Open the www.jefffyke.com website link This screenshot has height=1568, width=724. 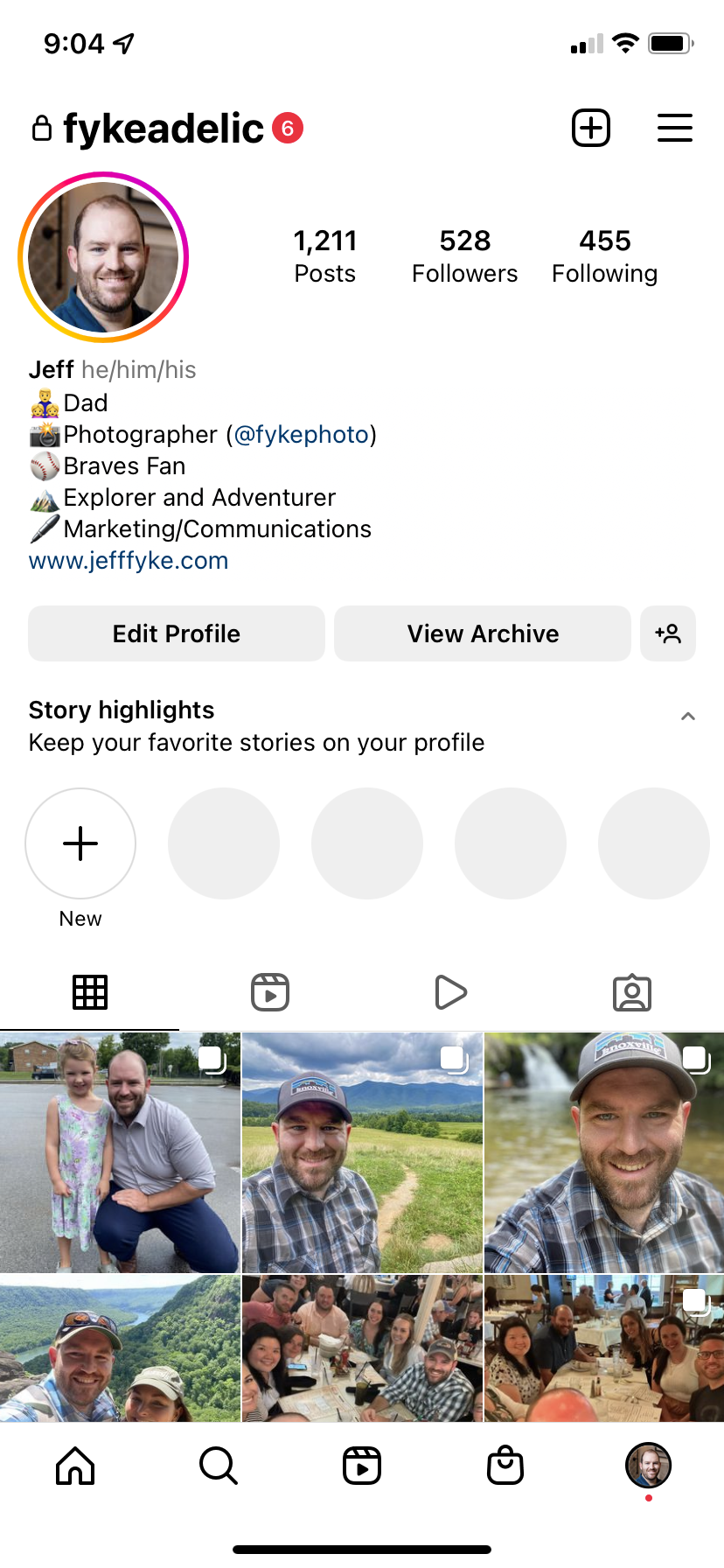(129, 561)
